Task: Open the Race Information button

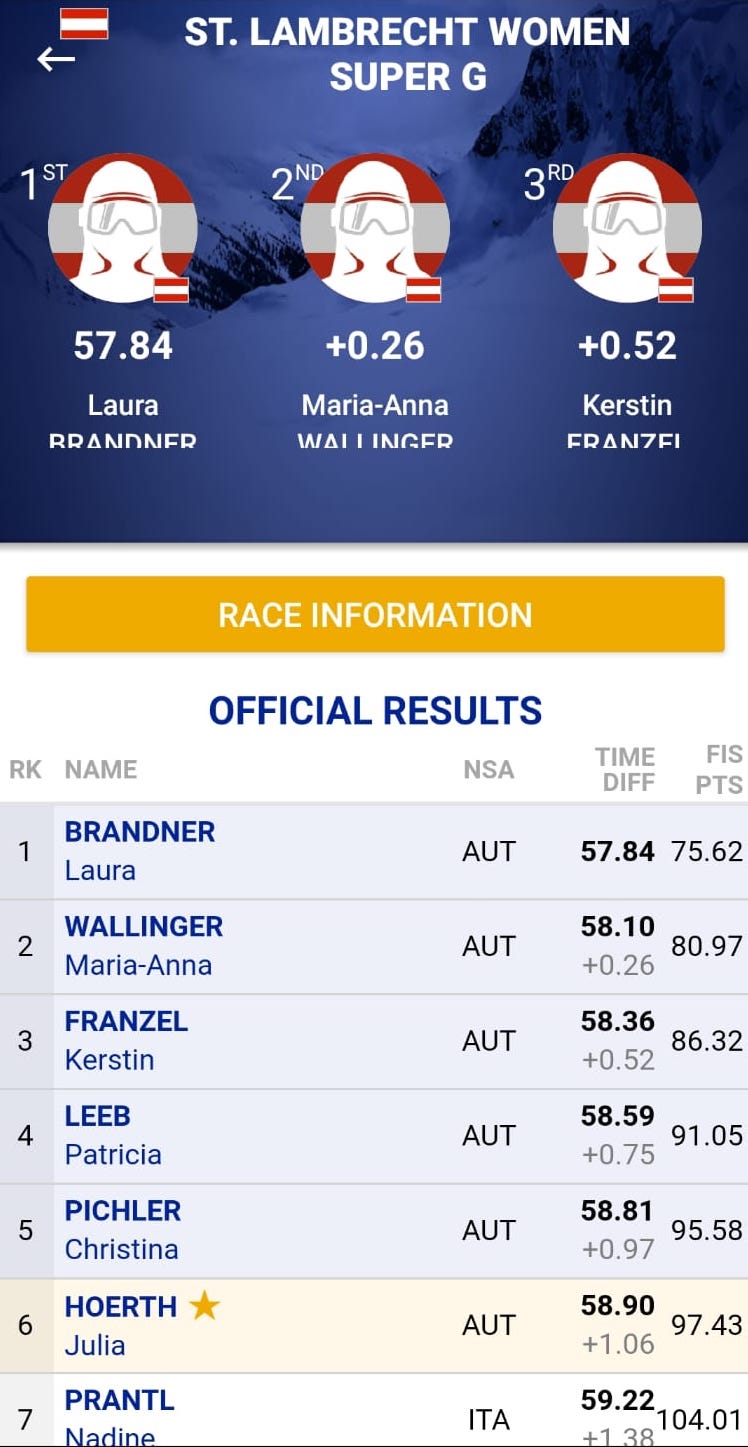Action: click(375, 614)
